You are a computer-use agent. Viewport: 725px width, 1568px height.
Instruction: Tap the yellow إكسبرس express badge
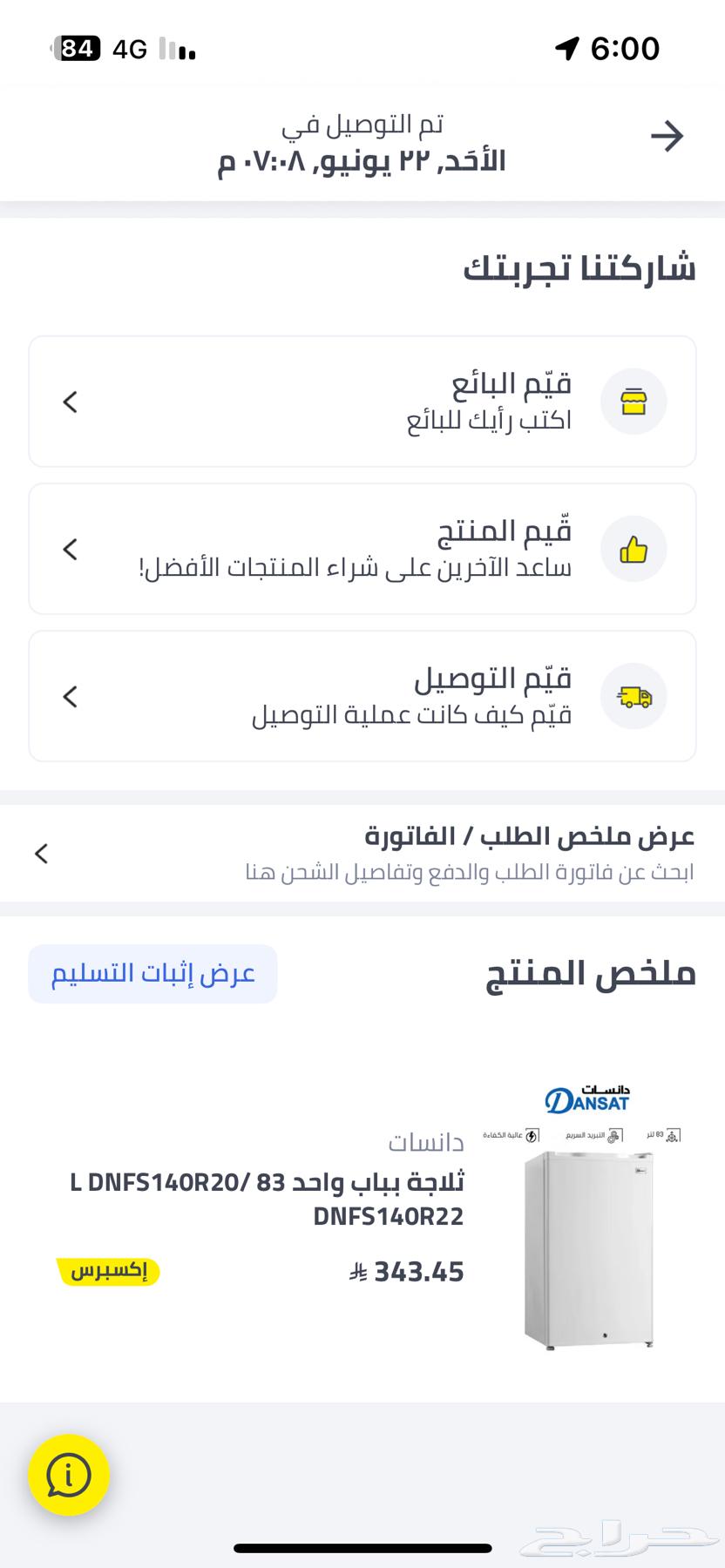pos(108,1273)
